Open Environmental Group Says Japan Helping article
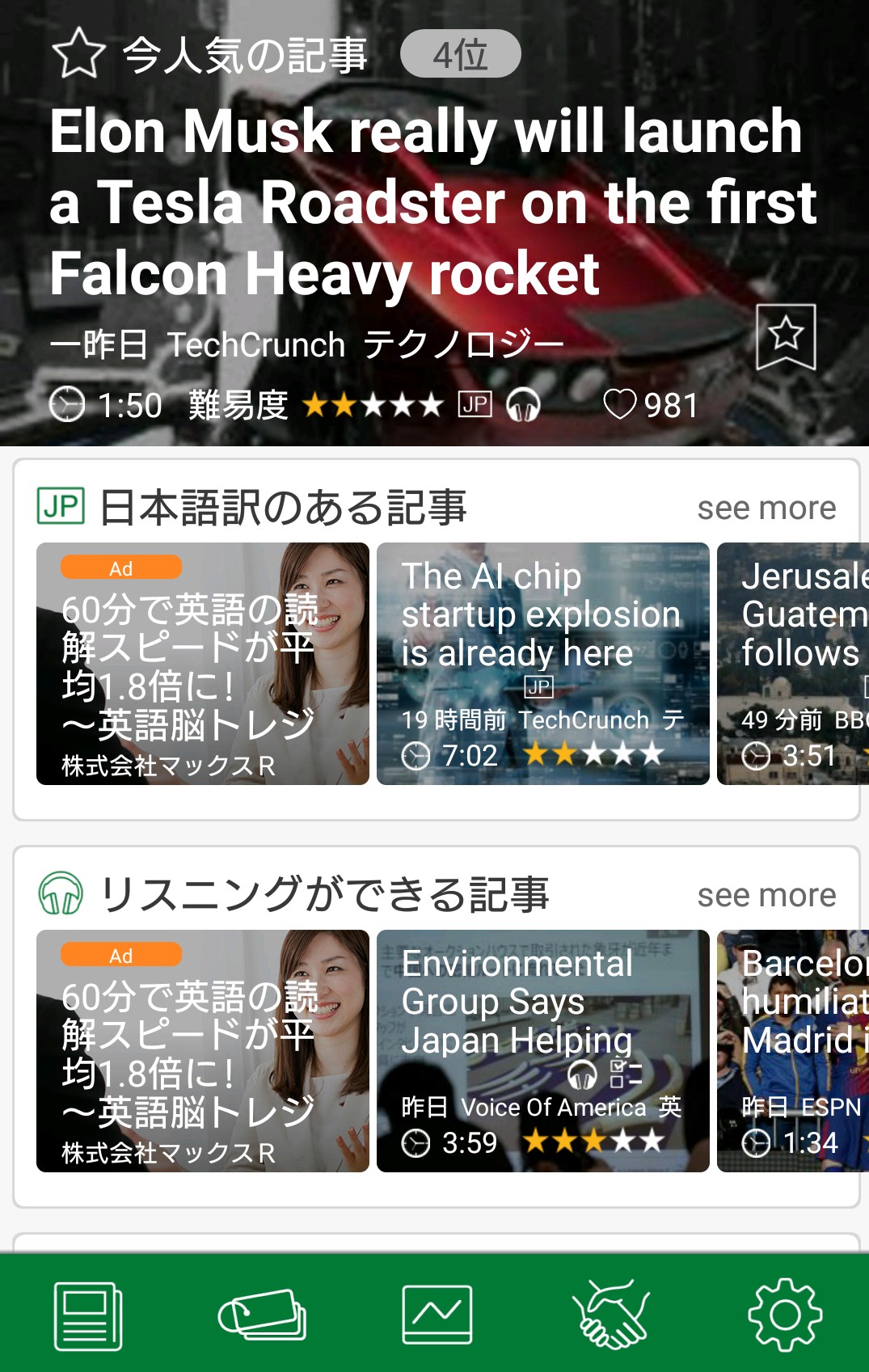 point(542,1050)
